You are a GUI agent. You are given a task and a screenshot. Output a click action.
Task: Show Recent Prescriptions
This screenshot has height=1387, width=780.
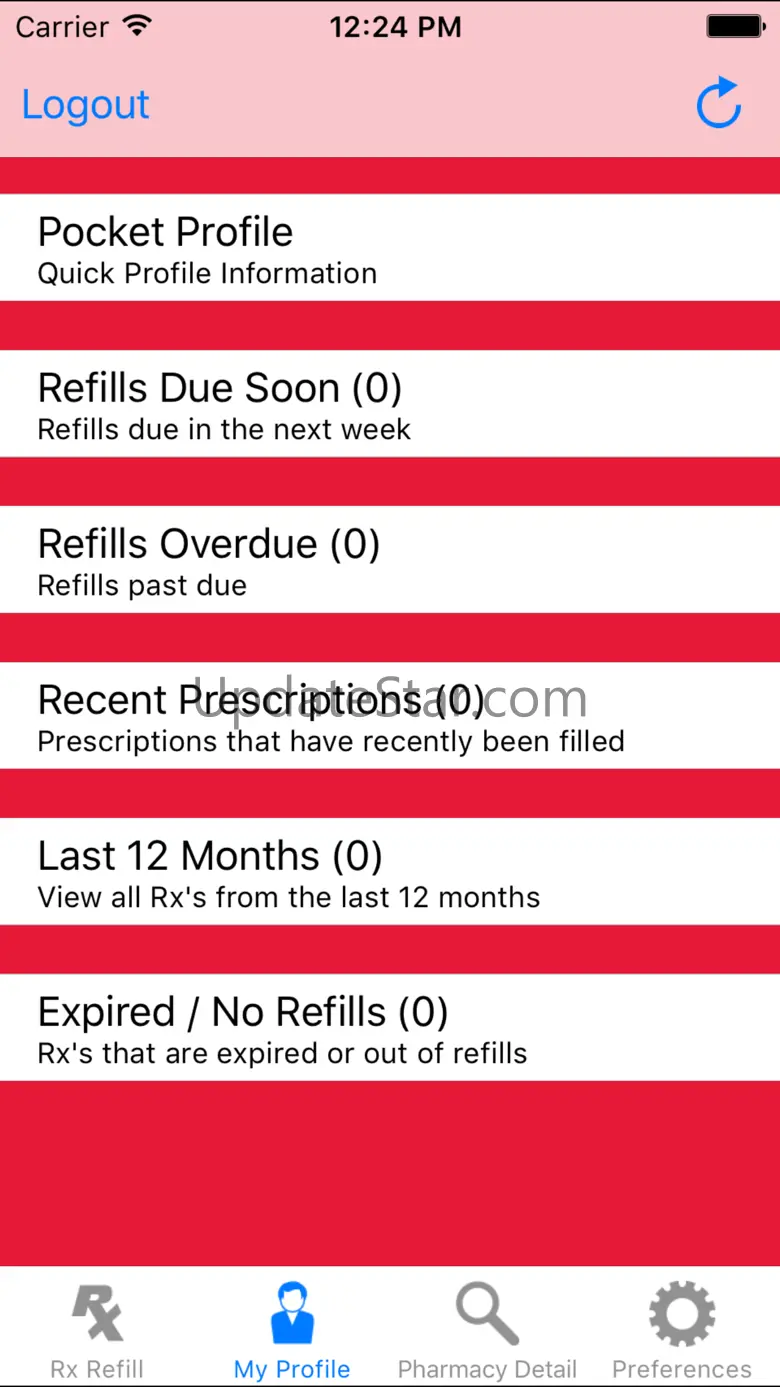[390, 716]
